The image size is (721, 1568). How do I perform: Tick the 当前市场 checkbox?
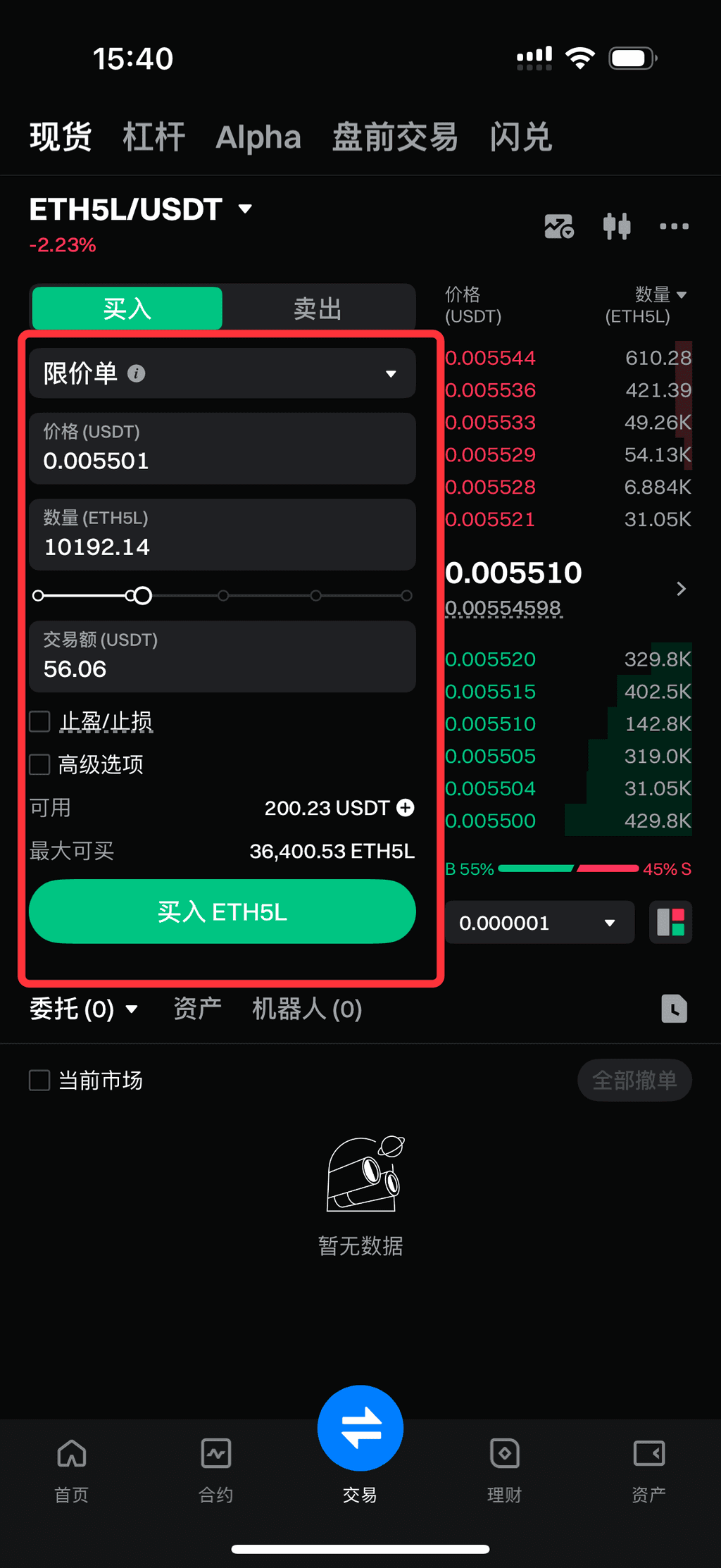tap(40, 1080)
